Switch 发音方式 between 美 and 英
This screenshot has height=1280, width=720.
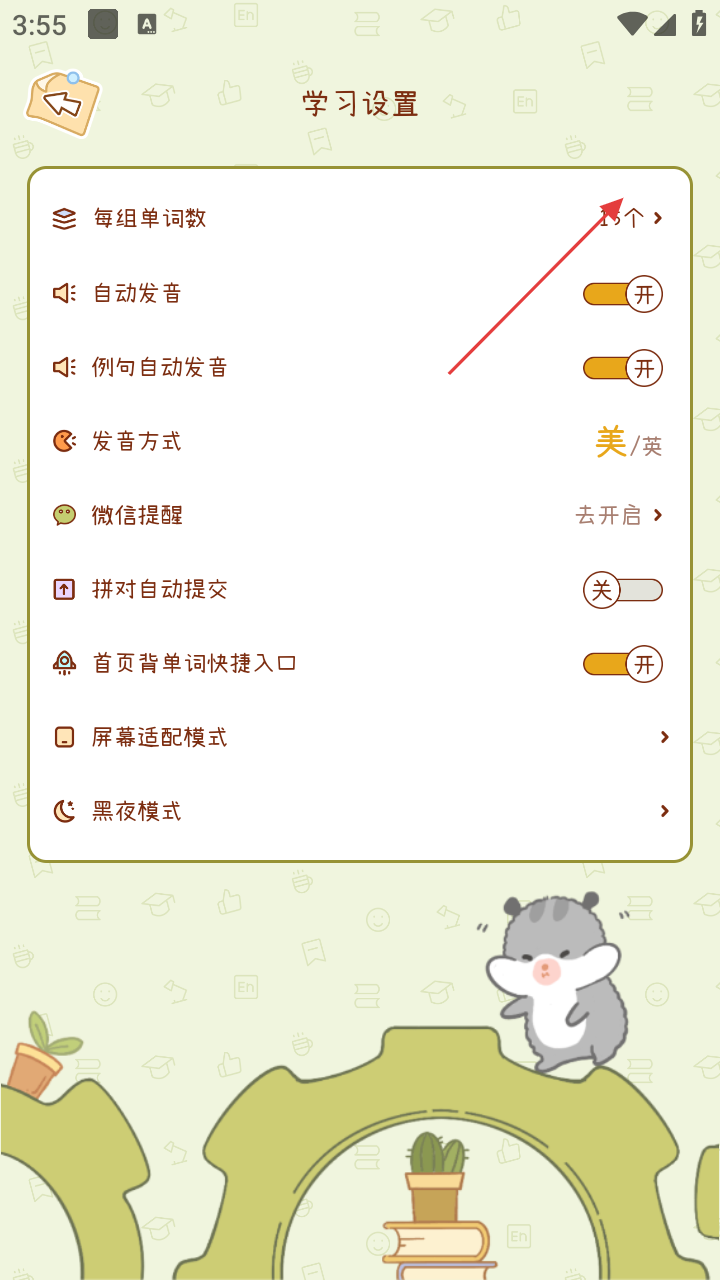click(629, 442)
